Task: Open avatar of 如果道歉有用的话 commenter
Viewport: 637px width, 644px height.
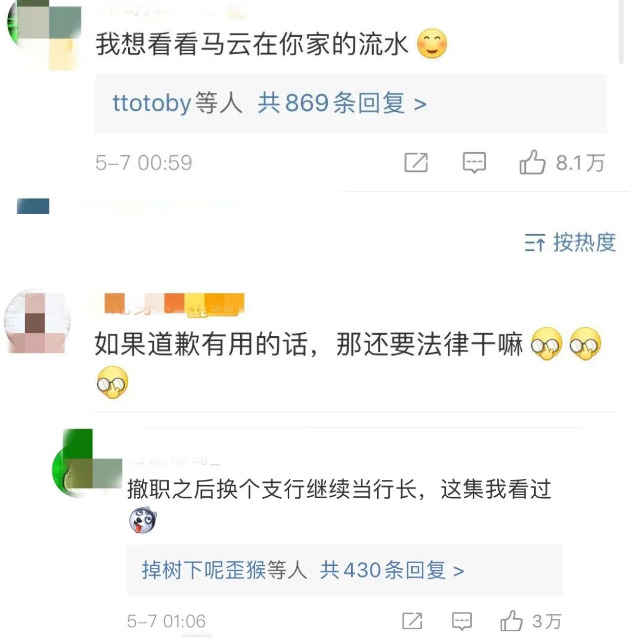Action: pyautogui.click(x=37, y=322)
